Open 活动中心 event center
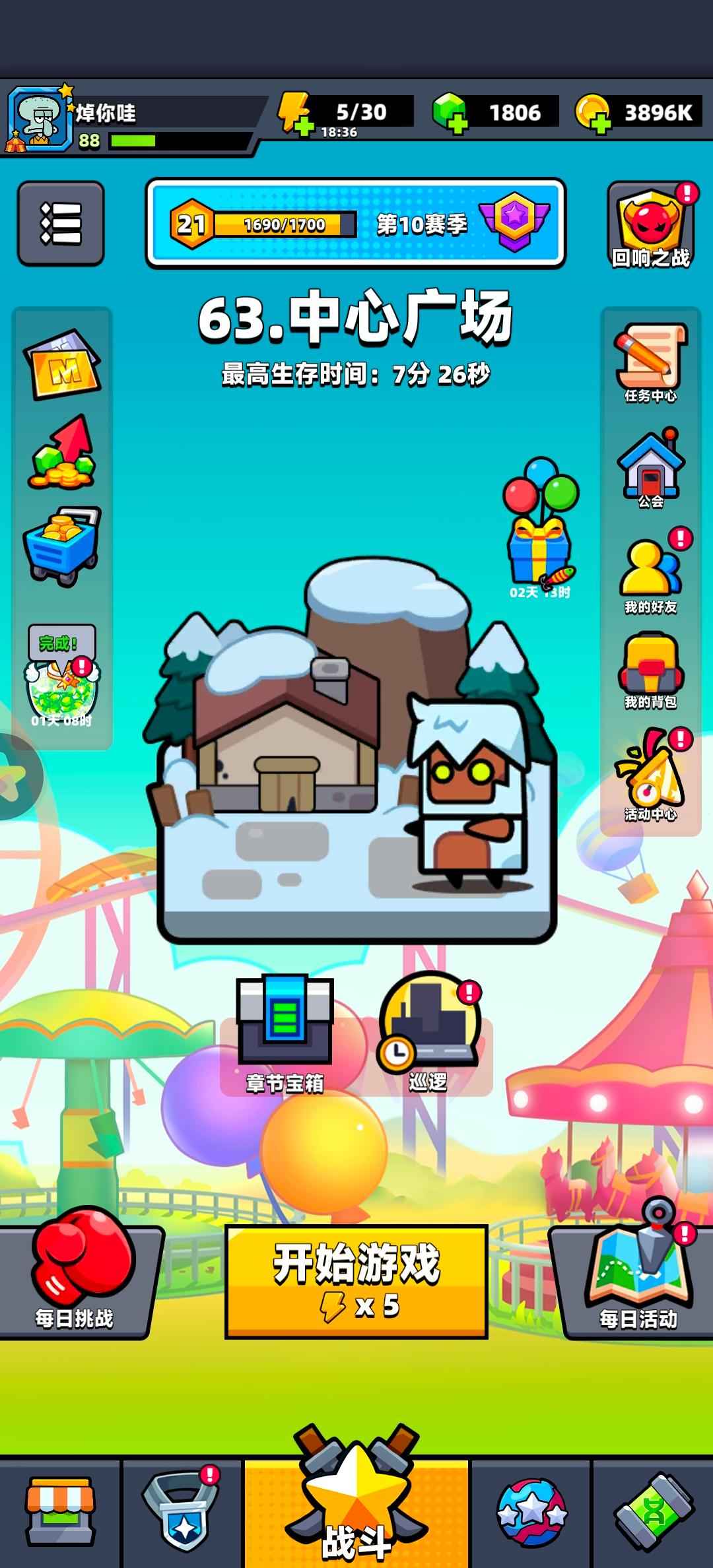 (x=650, y=775)
